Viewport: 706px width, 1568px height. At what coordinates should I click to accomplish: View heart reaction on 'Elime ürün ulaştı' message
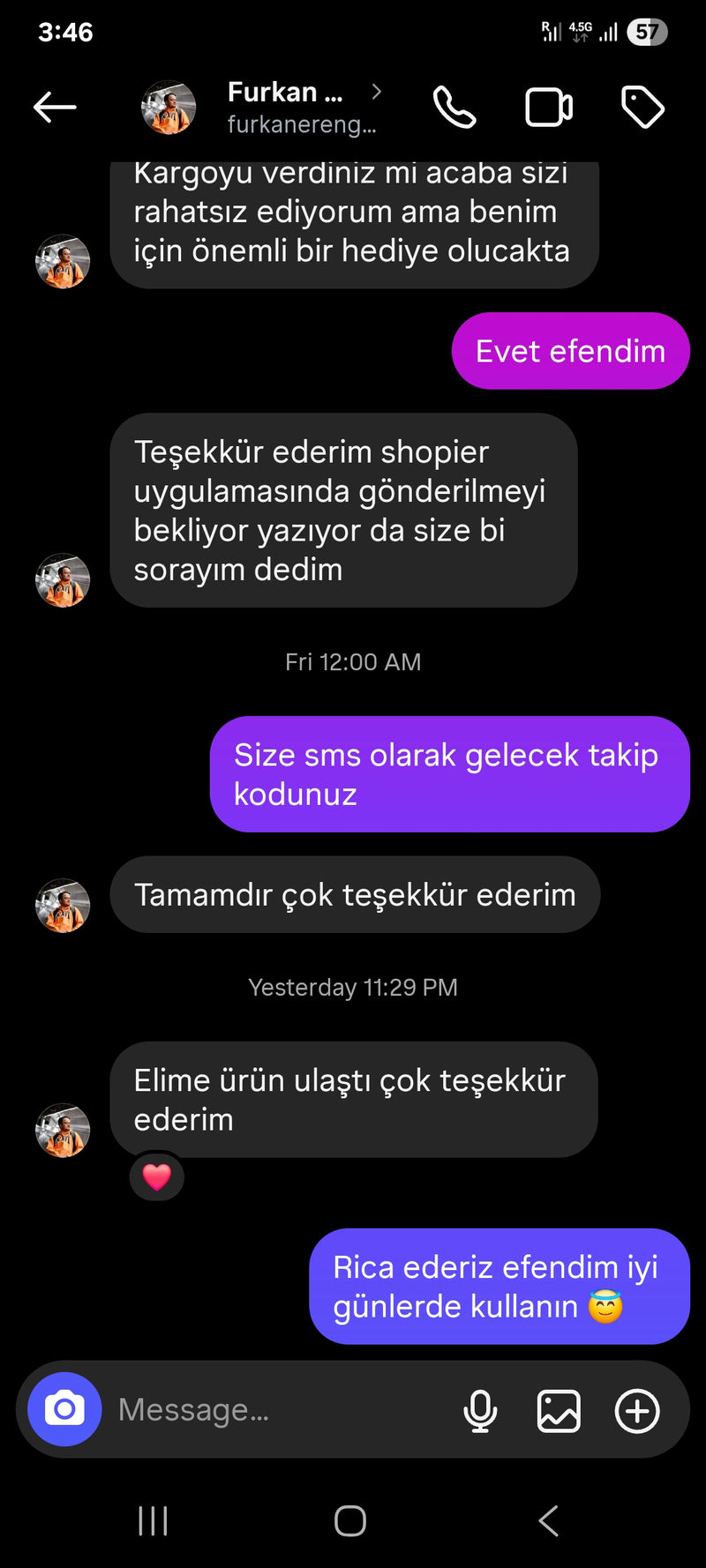157,1177
